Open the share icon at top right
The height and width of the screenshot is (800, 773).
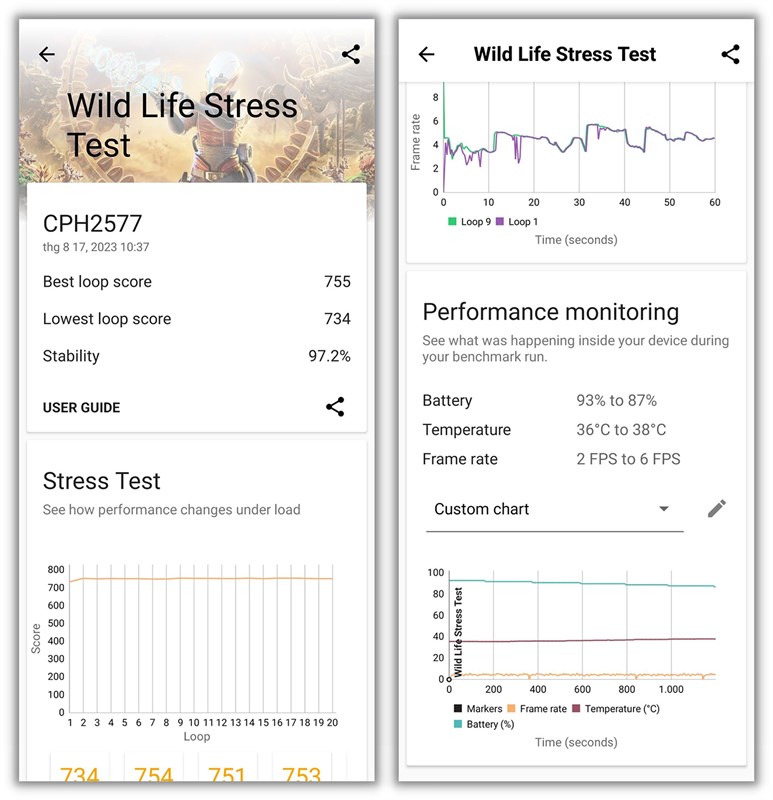coord(350,55)
